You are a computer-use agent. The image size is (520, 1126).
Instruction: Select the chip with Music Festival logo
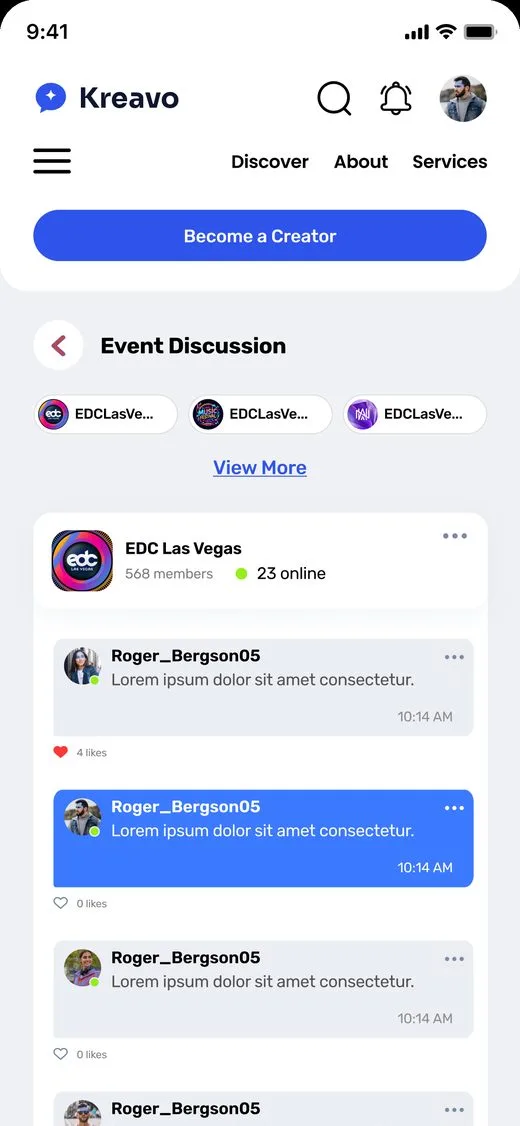click(x=261, y=414)
